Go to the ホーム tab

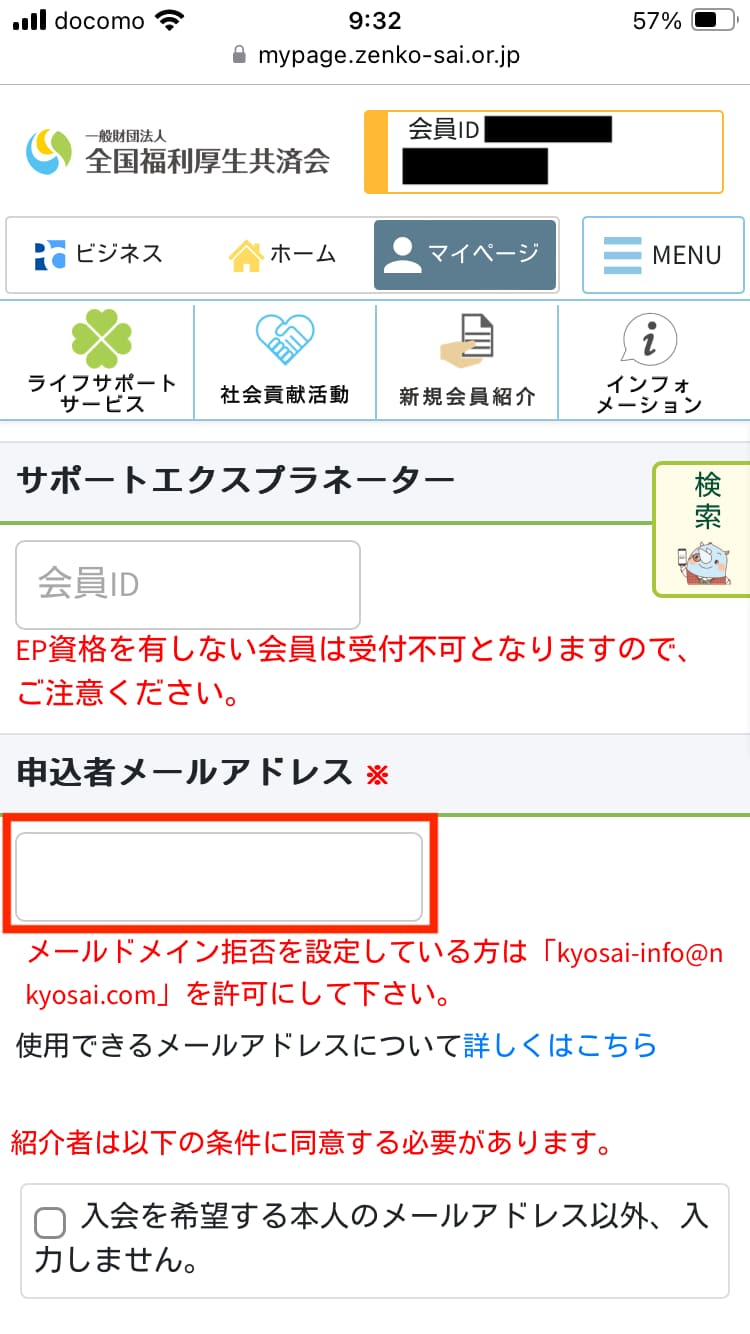pyautogui.click(x=283, y=254)
